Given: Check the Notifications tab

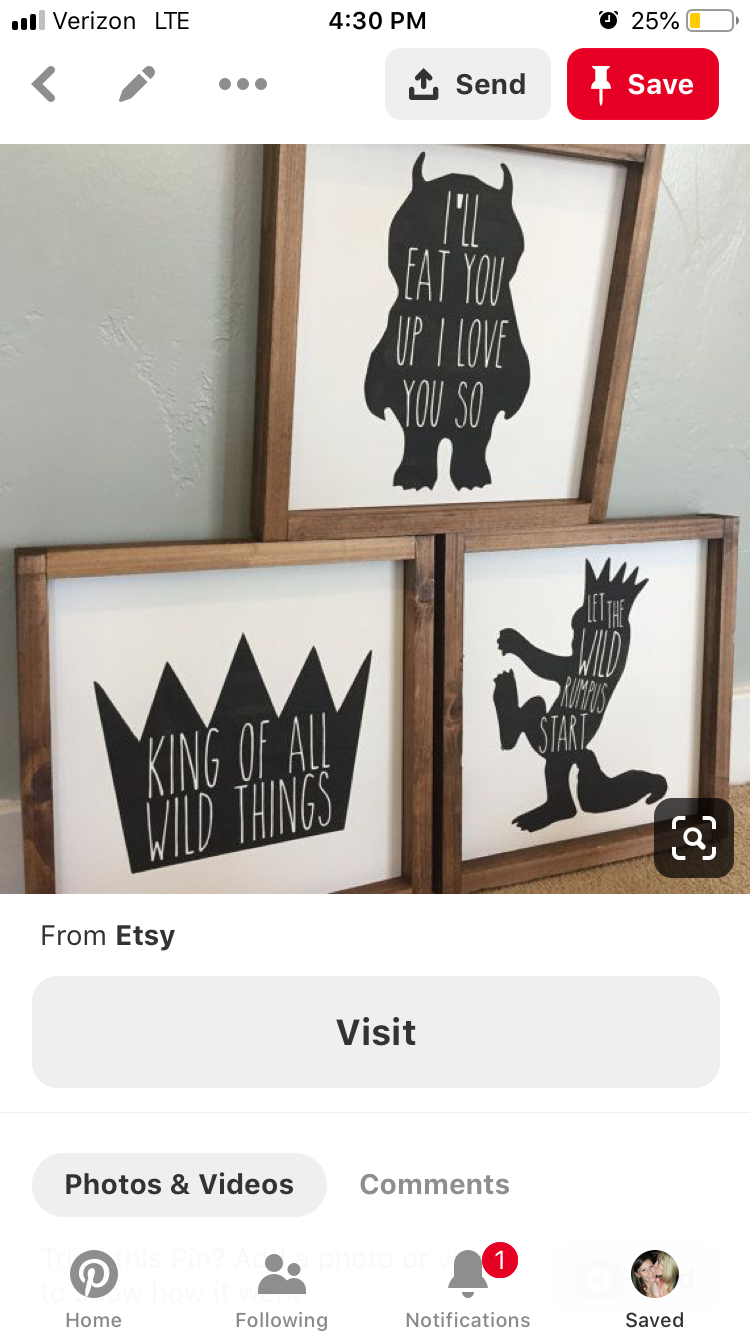Looking at the screenshot, I should [x=467, y=1290].
